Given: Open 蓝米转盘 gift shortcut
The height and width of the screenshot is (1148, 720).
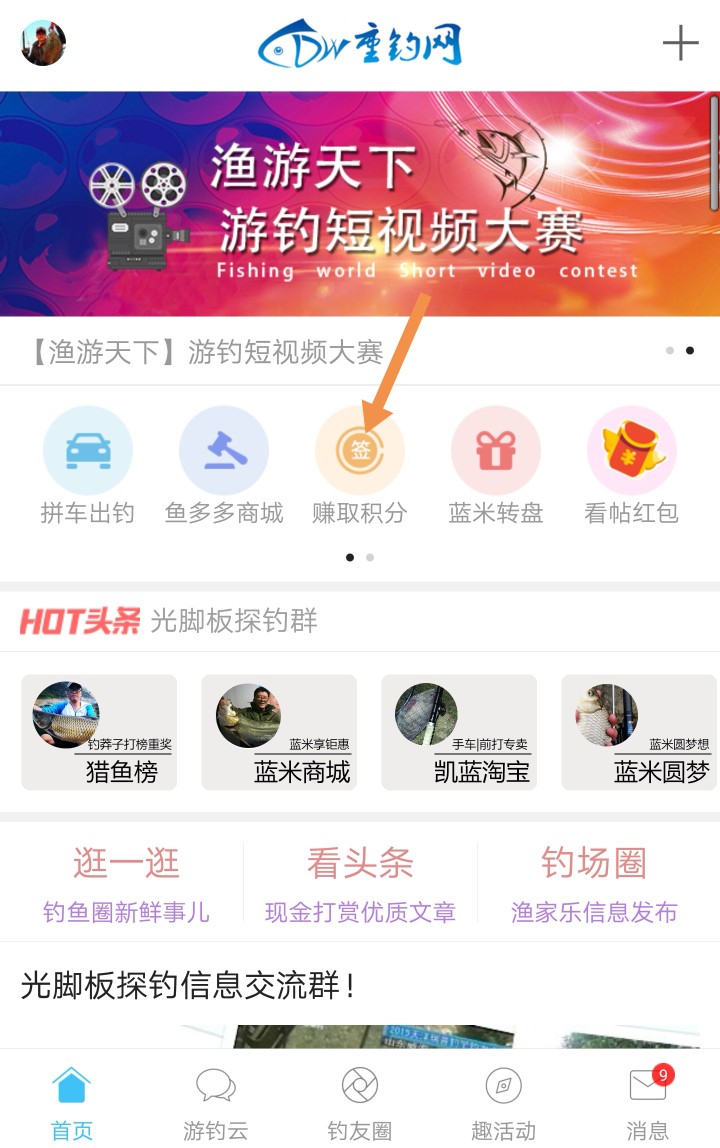Looking at the screenshot, I should 496,467.
